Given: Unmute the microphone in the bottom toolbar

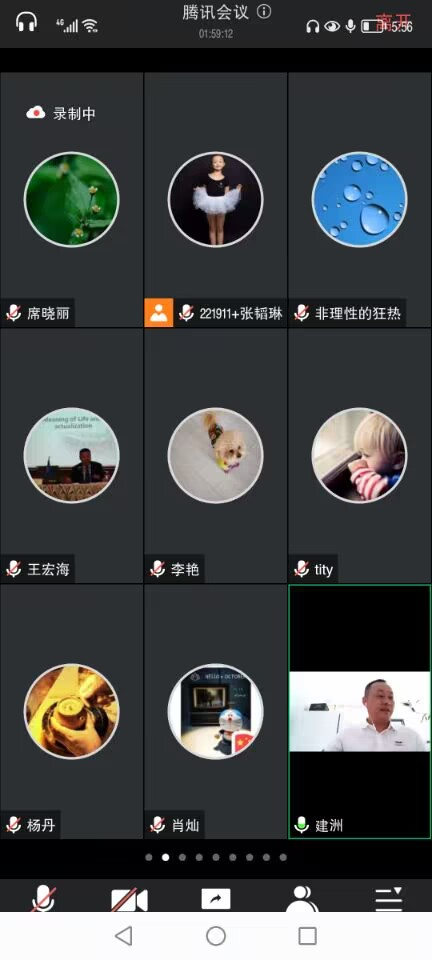Looking at the screenshot, I should (x=44, y=898).
